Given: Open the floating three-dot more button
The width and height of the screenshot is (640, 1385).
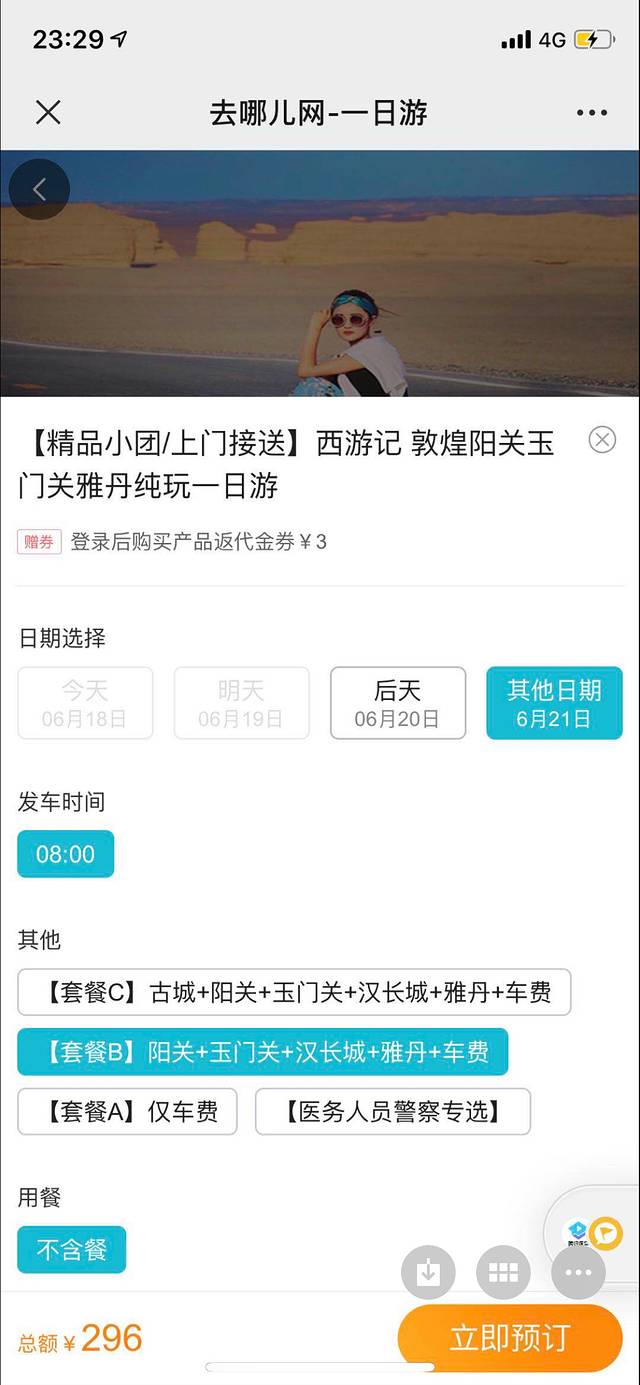Looking at the screenshot, I should click(578, 1272).
